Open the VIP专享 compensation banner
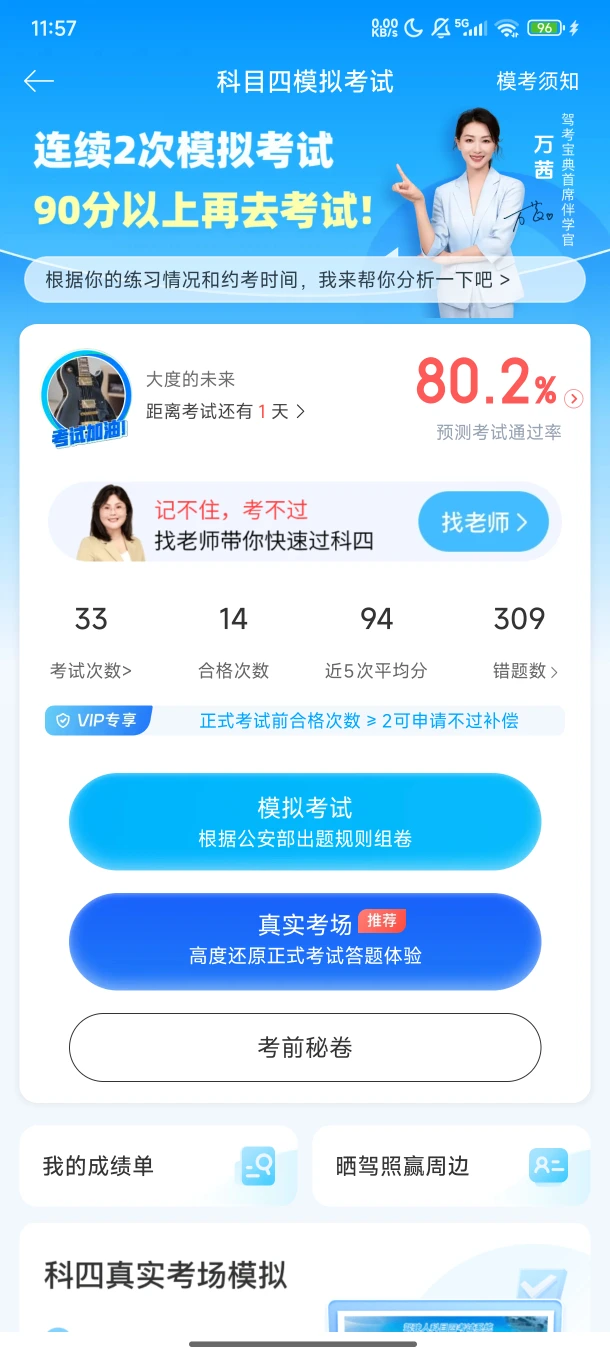This screenshot has height=1356, width=610. [x=304, y=721]
